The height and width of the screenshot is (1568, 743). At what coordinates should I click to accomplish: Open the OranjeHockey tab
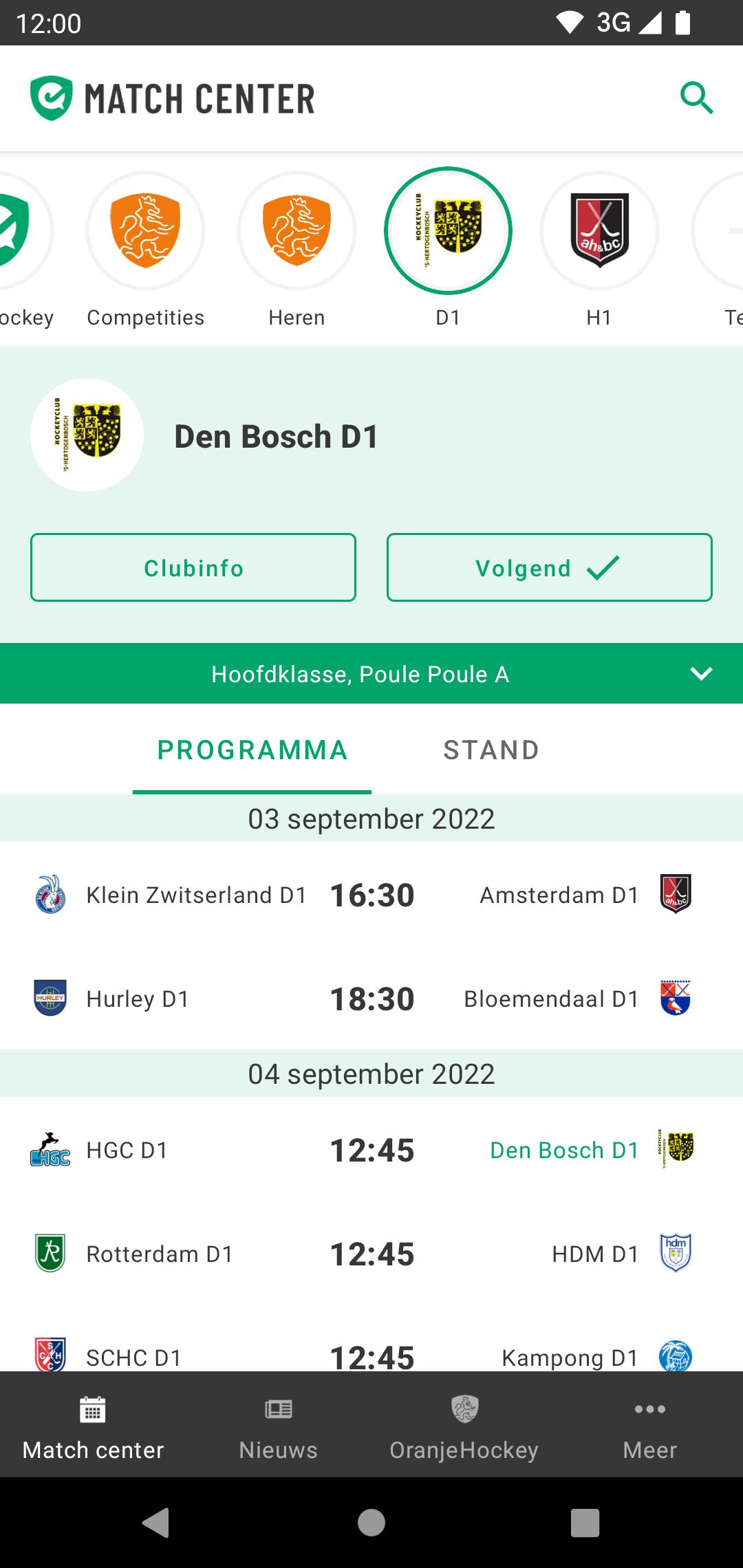[x=464, y=1425]
